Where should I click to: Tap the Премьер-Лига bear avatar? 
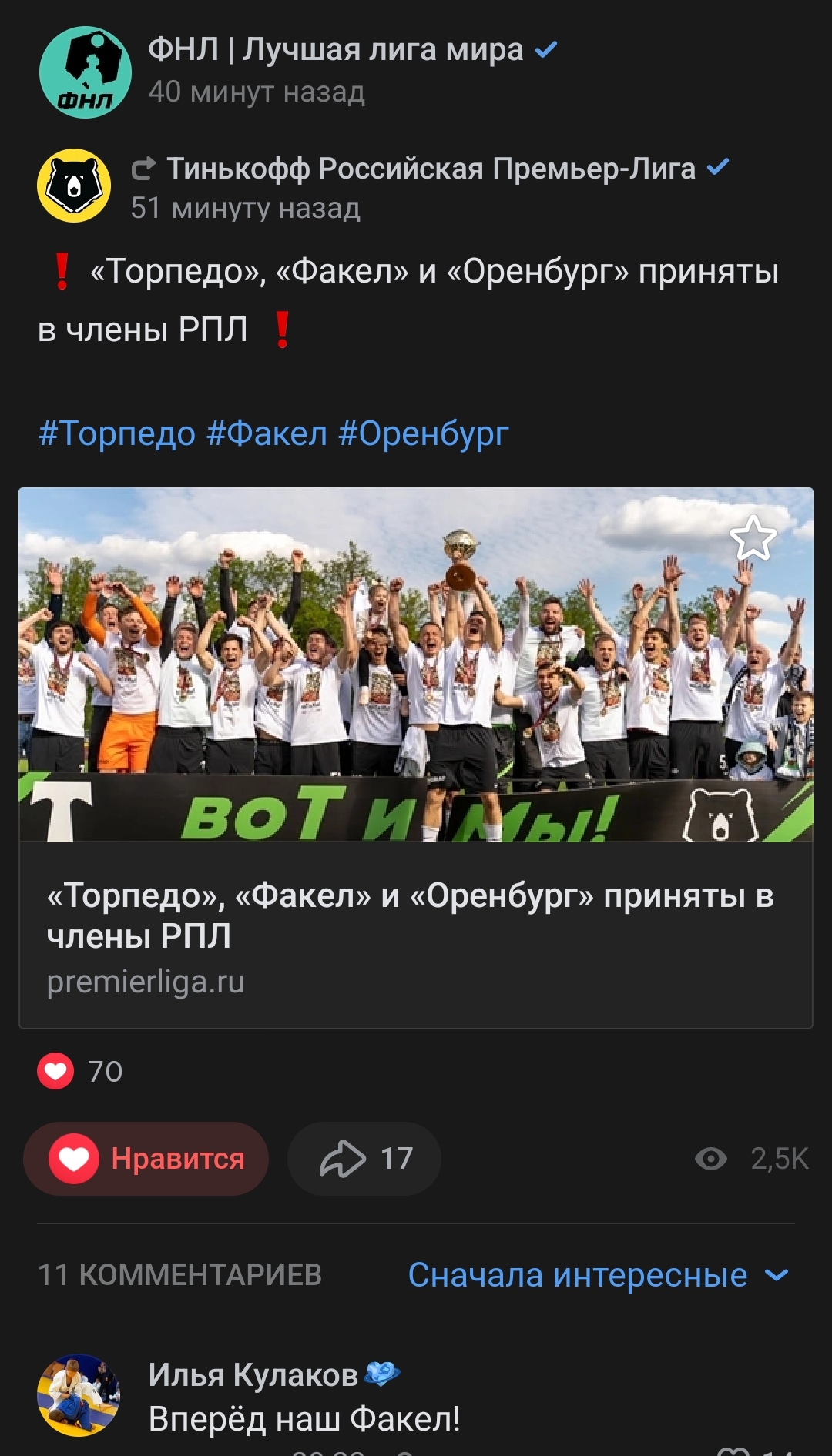(x=74, y=186)
